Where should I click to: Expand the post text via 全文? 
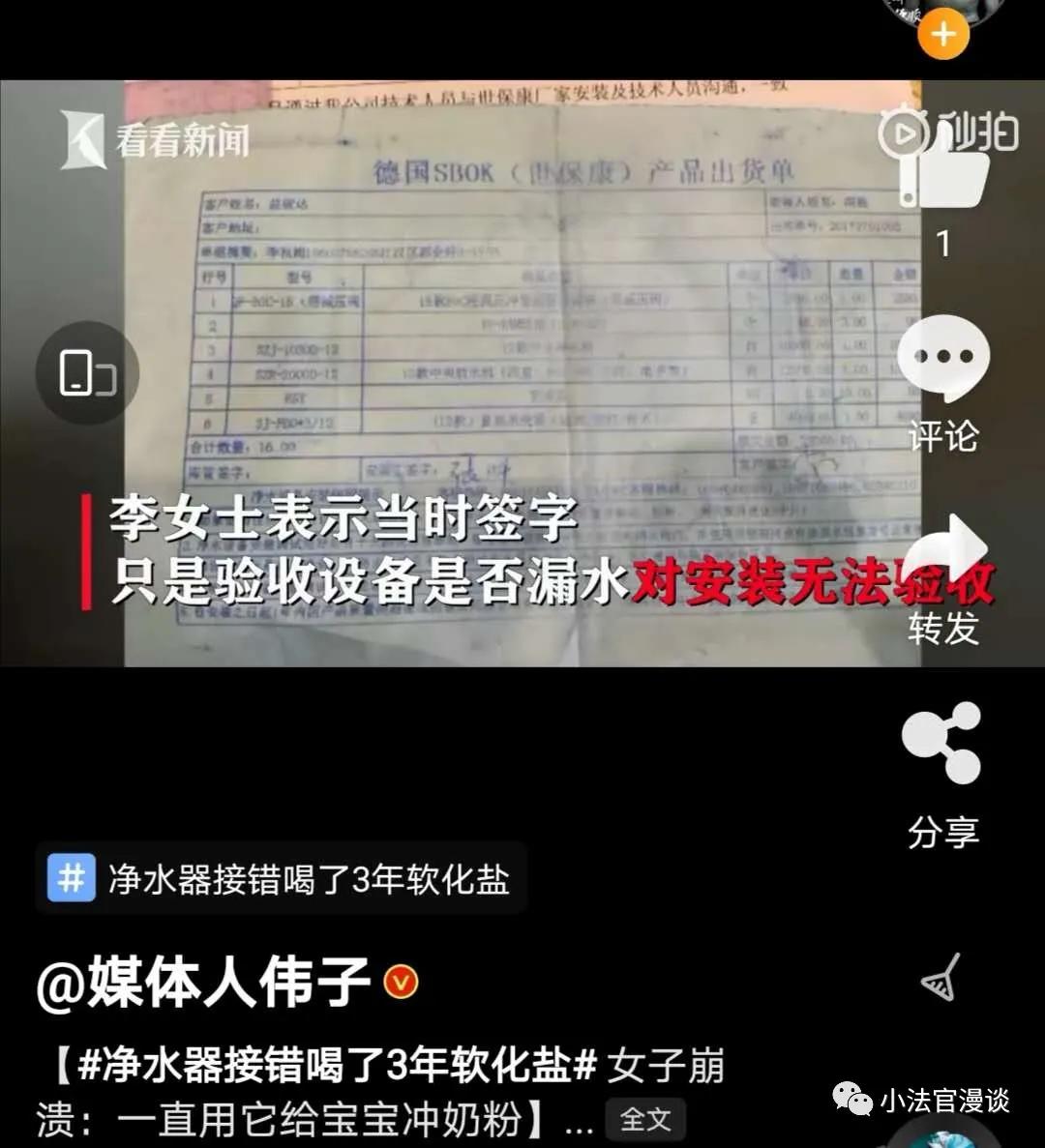point(646,1121)
